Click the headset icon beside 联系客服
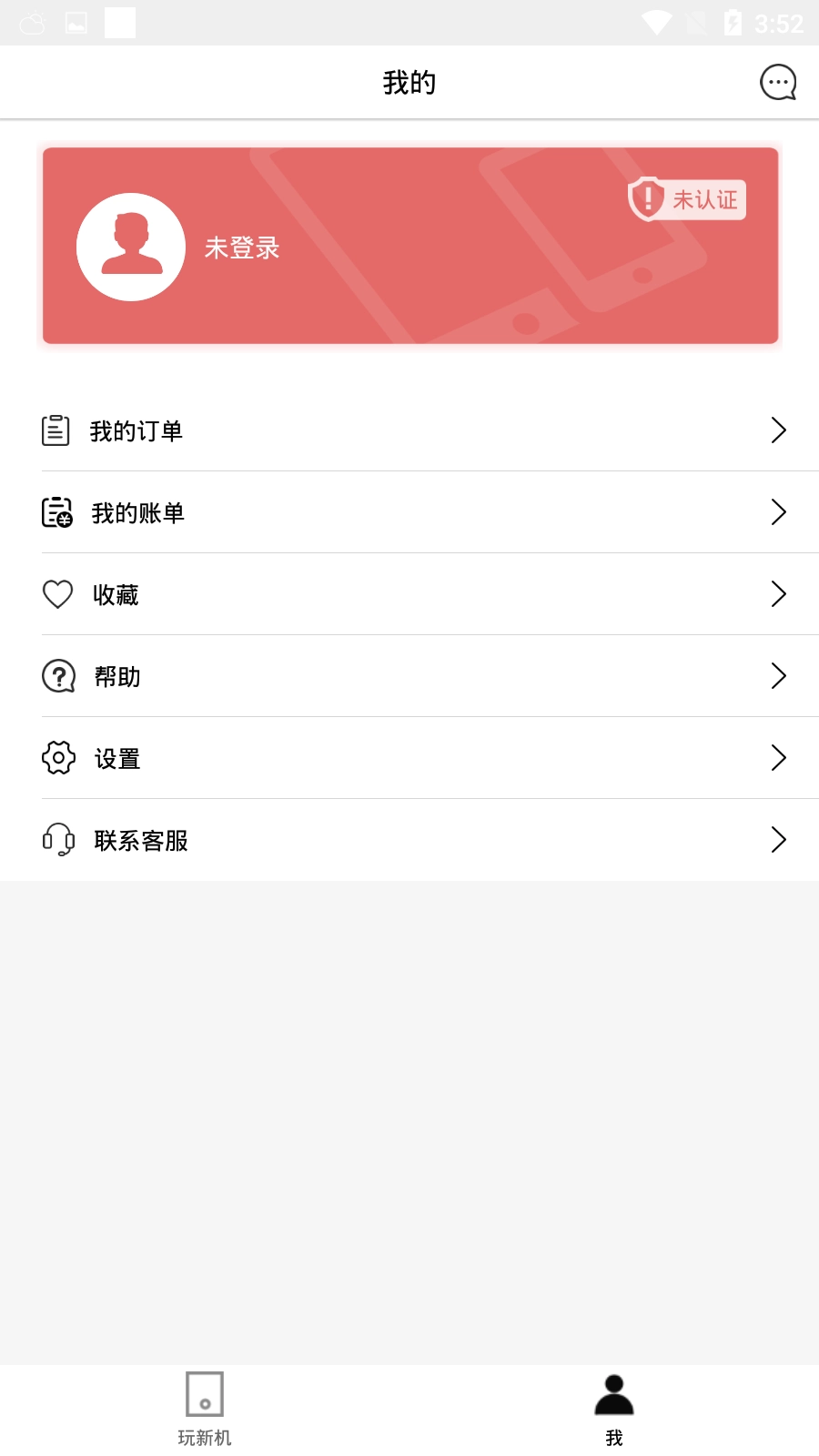Image resolution: width=819 pixels, height=1456 pixels. point(57,840)
